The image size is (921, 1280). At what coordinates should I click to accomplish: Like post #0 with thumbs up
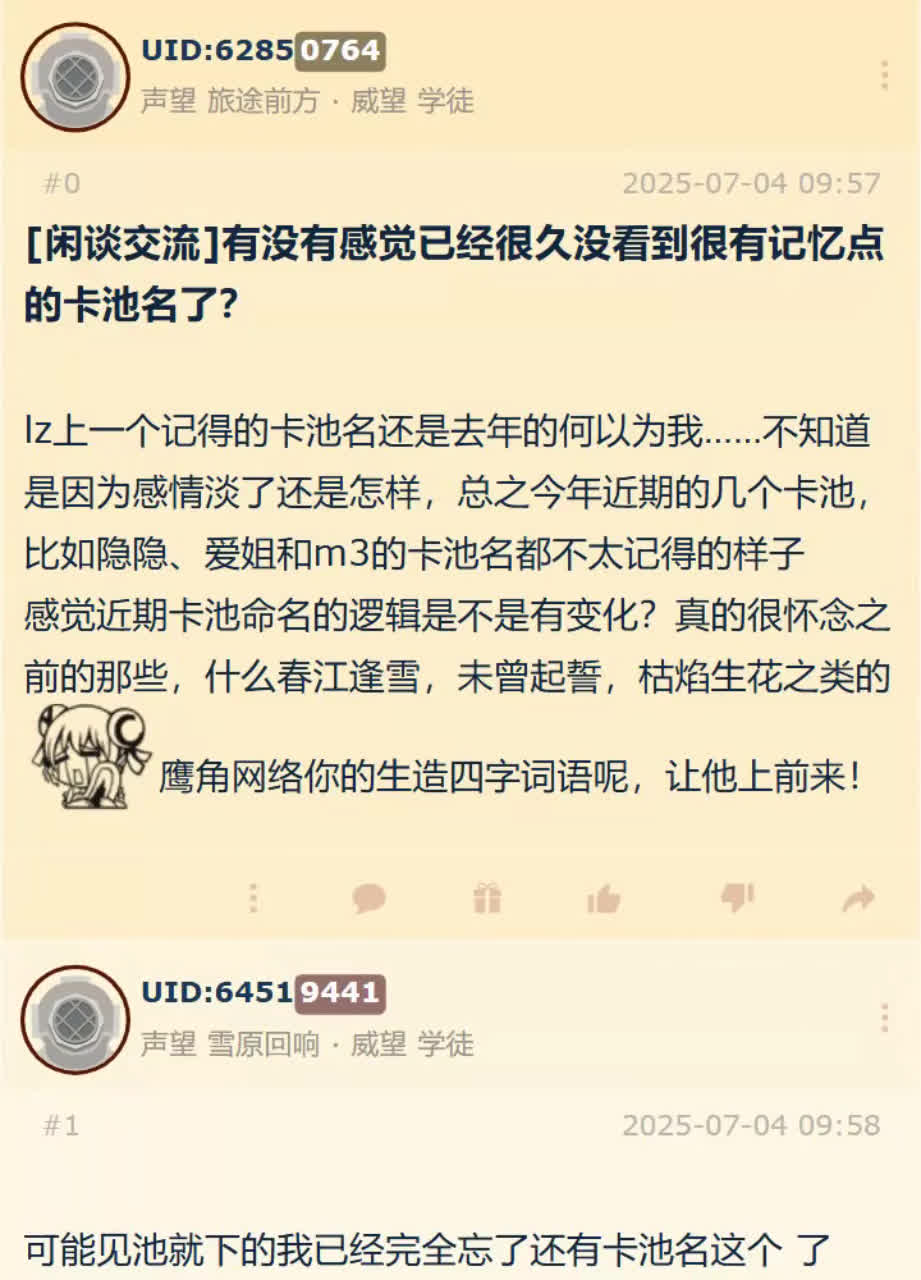(x=604, y=898)
